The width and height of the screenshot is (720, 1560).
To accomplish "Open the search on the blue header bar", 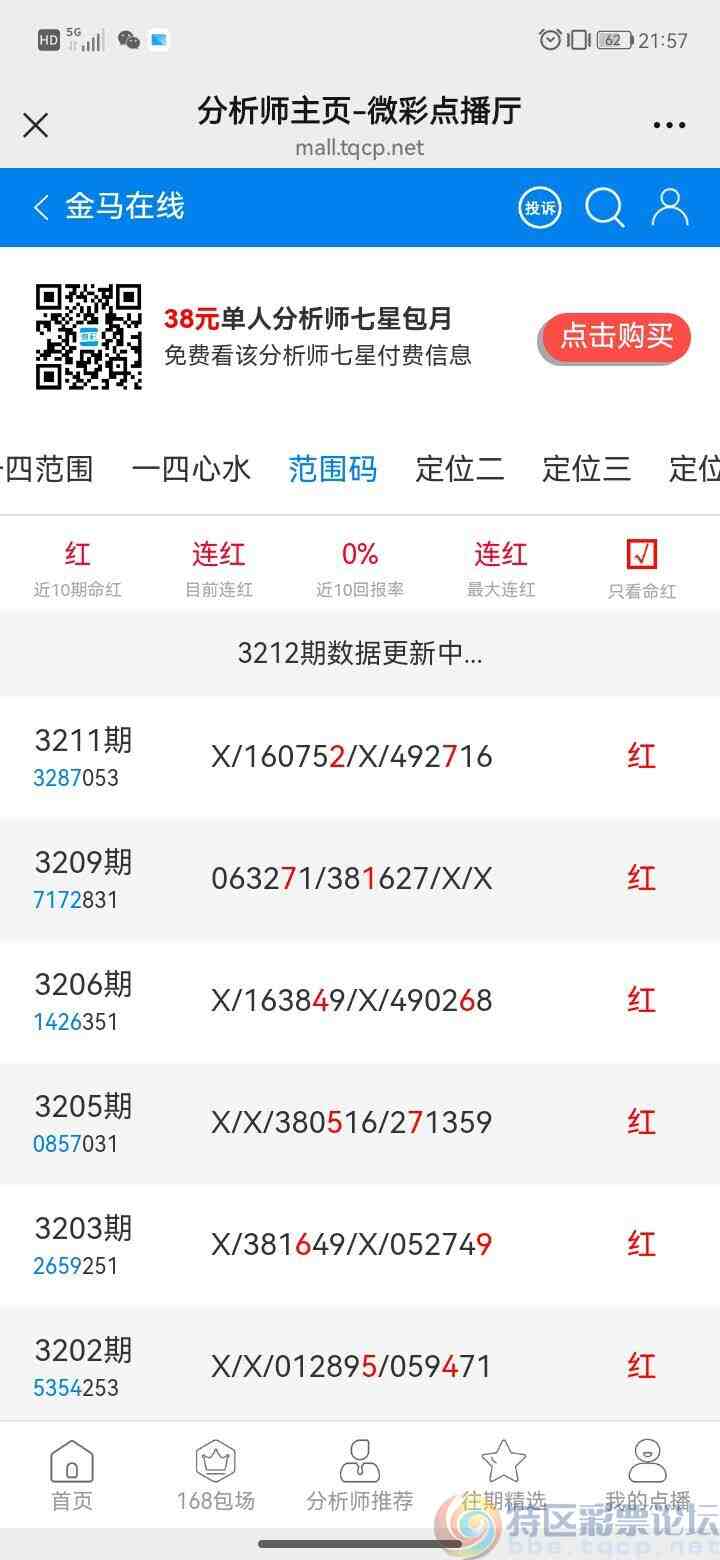I will coord(604,207).
